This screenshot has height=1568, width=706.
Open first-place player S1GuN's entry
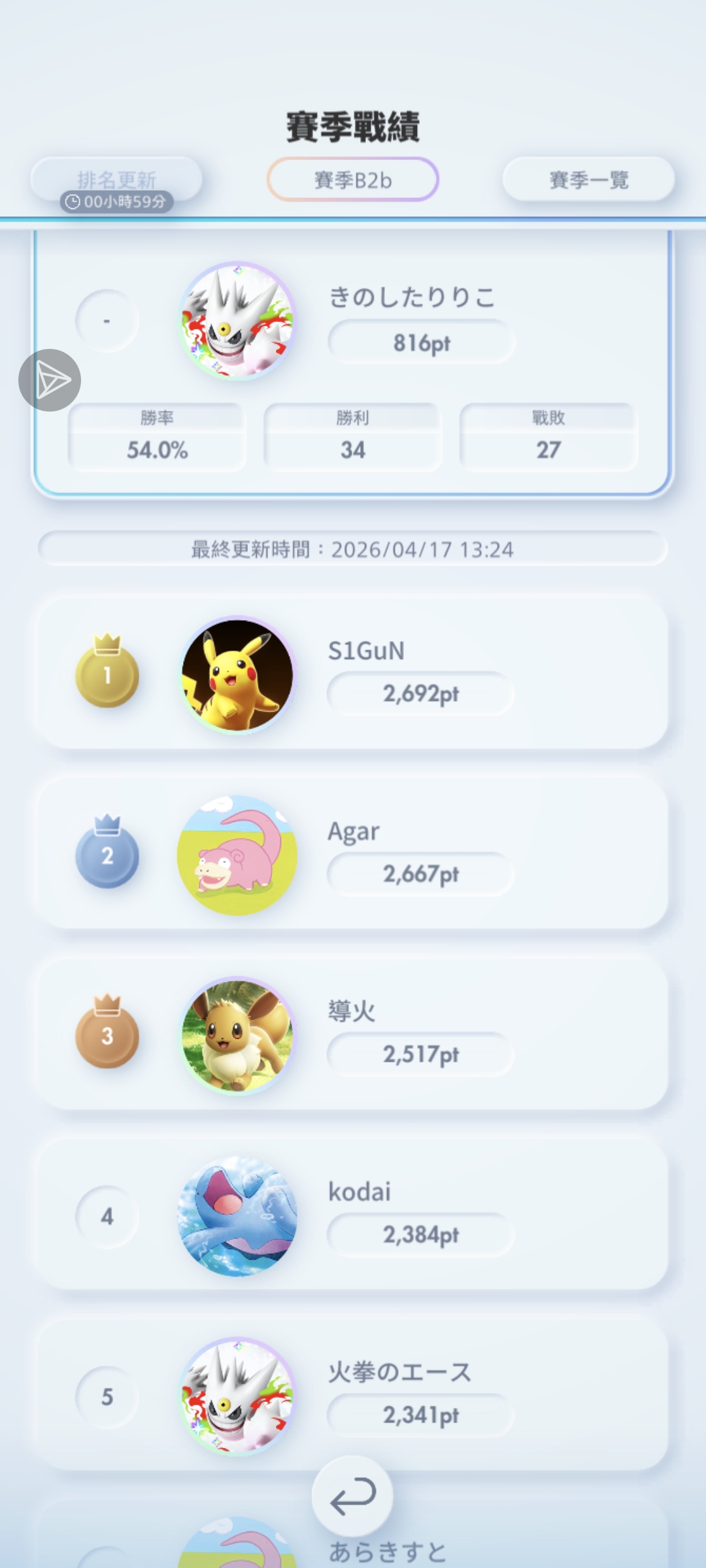(x=353, y=674)
